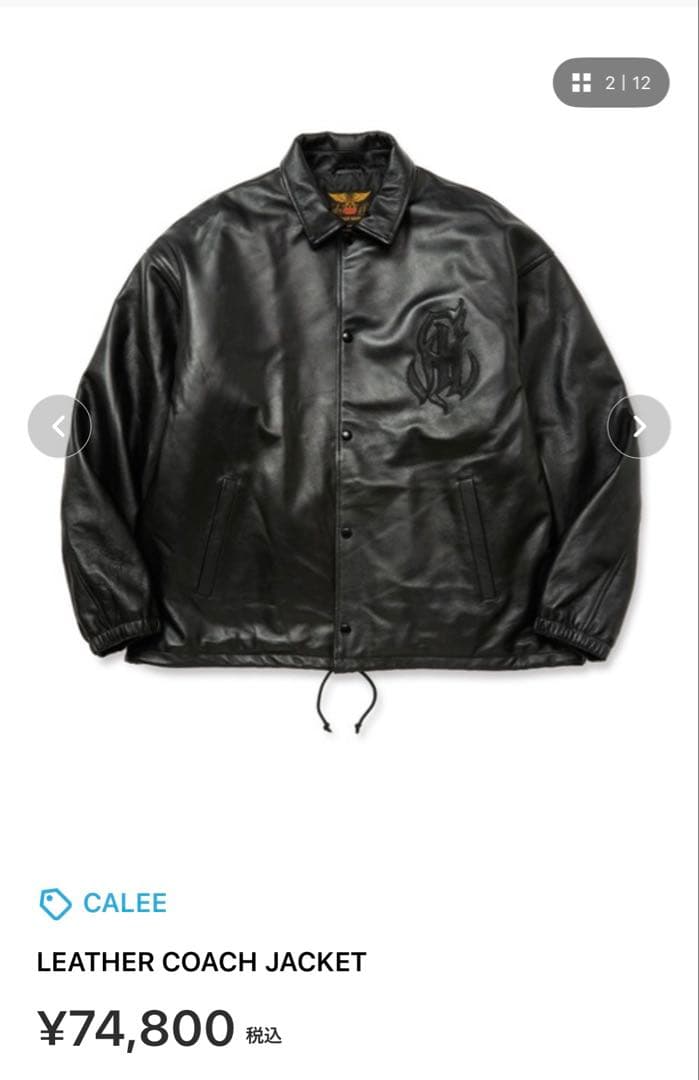
Task: Open the image grid counter 2 | 12
Action: pyautogui.click(x=610, y=83)
